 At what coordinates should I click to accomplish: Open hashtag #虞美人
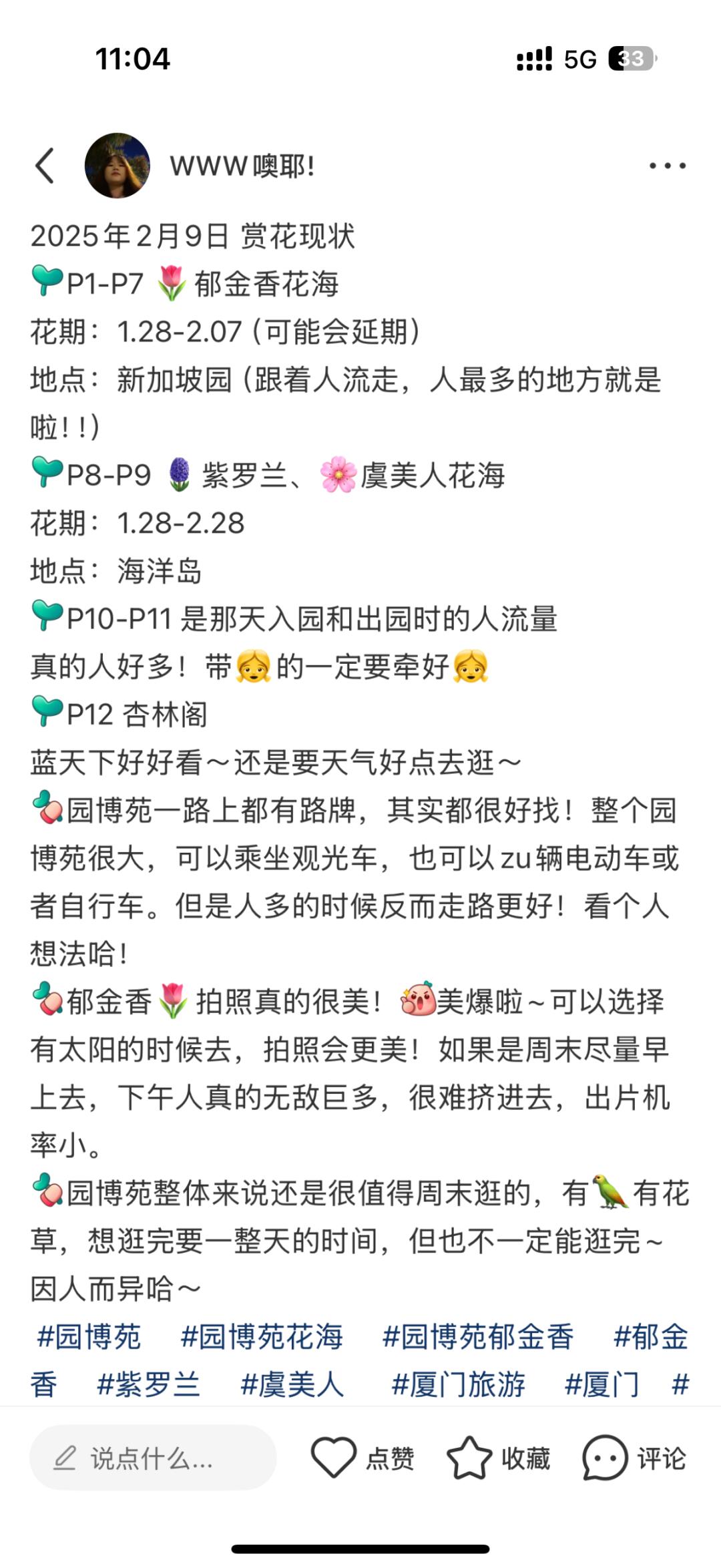[x=292, y=1384]
